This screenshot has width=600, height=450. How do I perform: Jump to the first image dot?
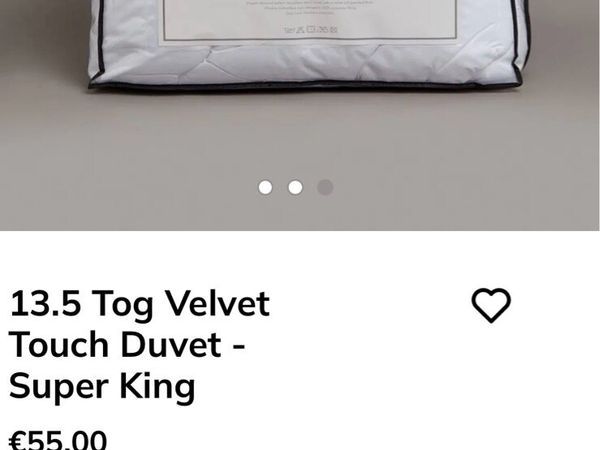pyautogui.click(x=265, y=187)
